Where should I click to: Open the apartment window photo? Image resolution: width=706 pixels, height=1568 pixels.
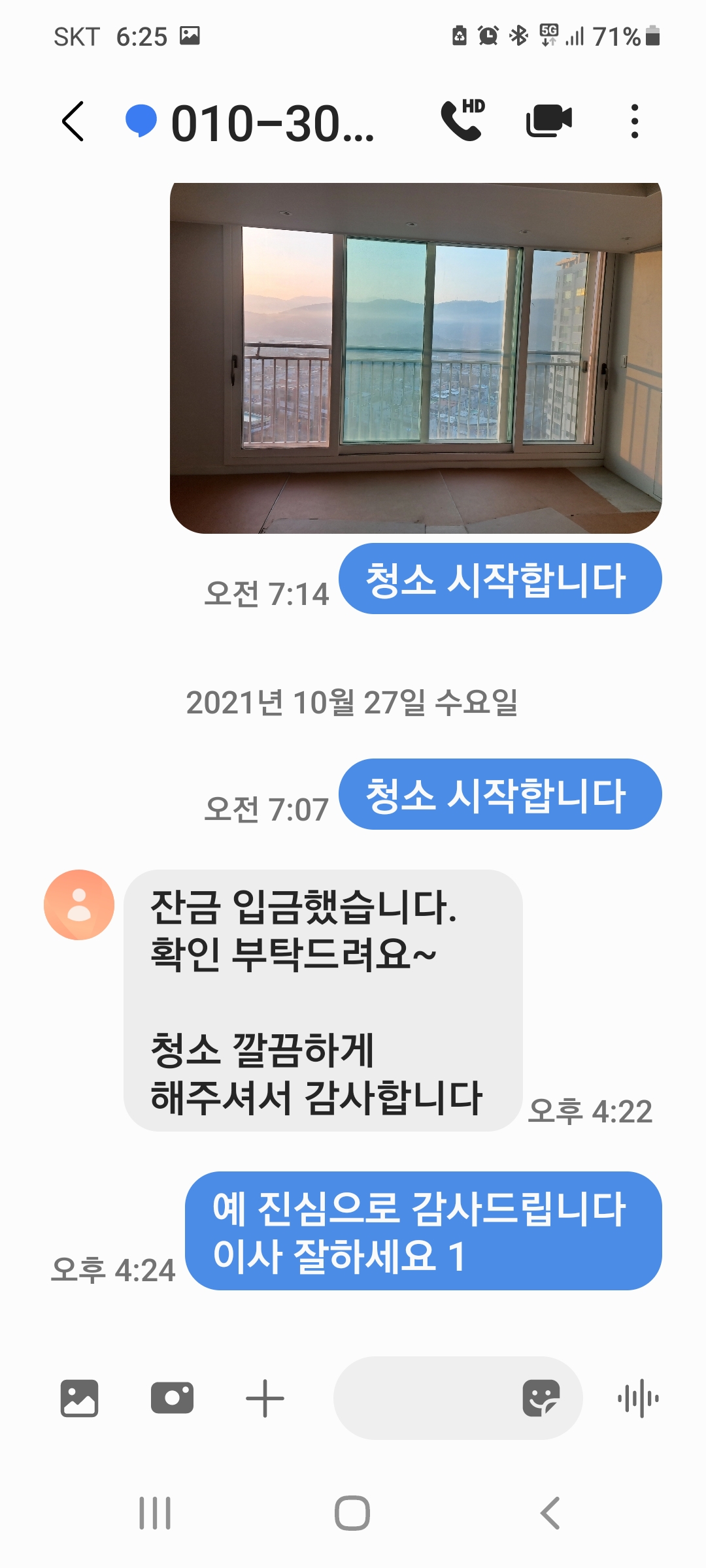pyautogui.click(x=416, y=358)
